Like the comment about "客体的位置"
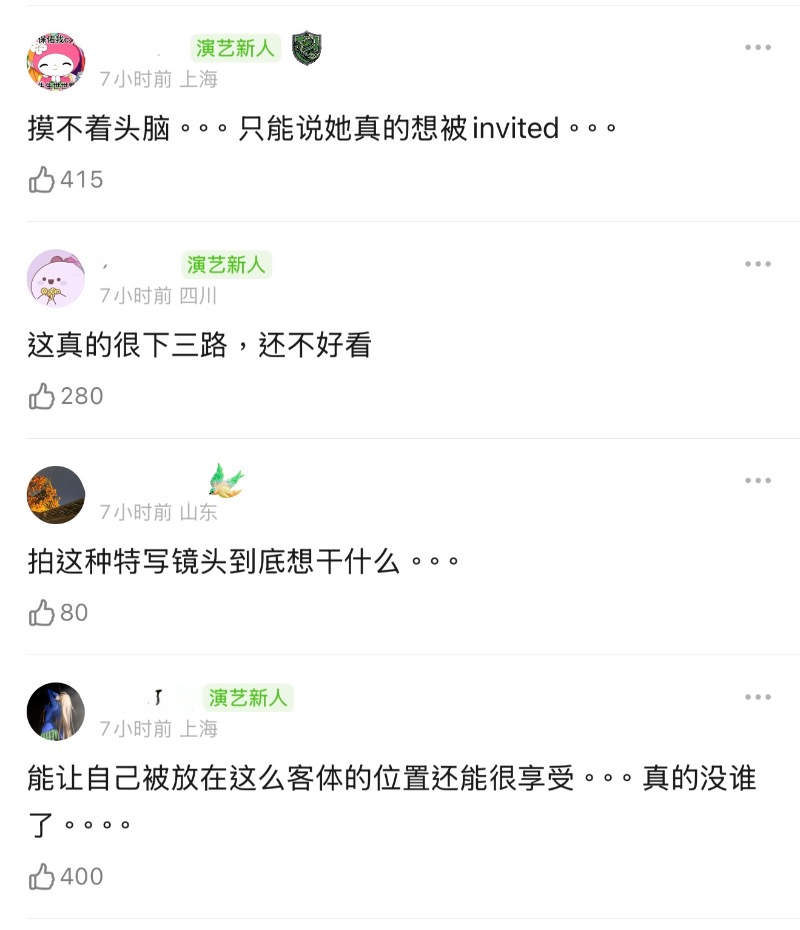Viewport: 800px width, 930px height. click(x=42, y=877)
